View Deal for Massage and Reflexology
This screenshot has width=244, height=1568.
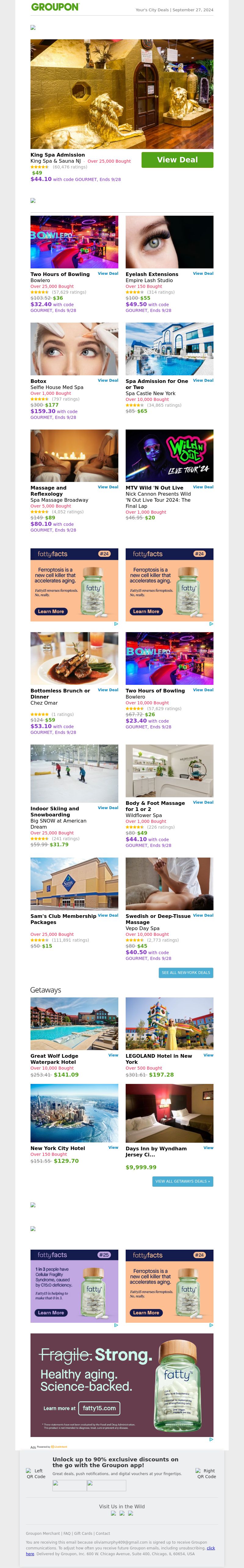pos(108,487)
